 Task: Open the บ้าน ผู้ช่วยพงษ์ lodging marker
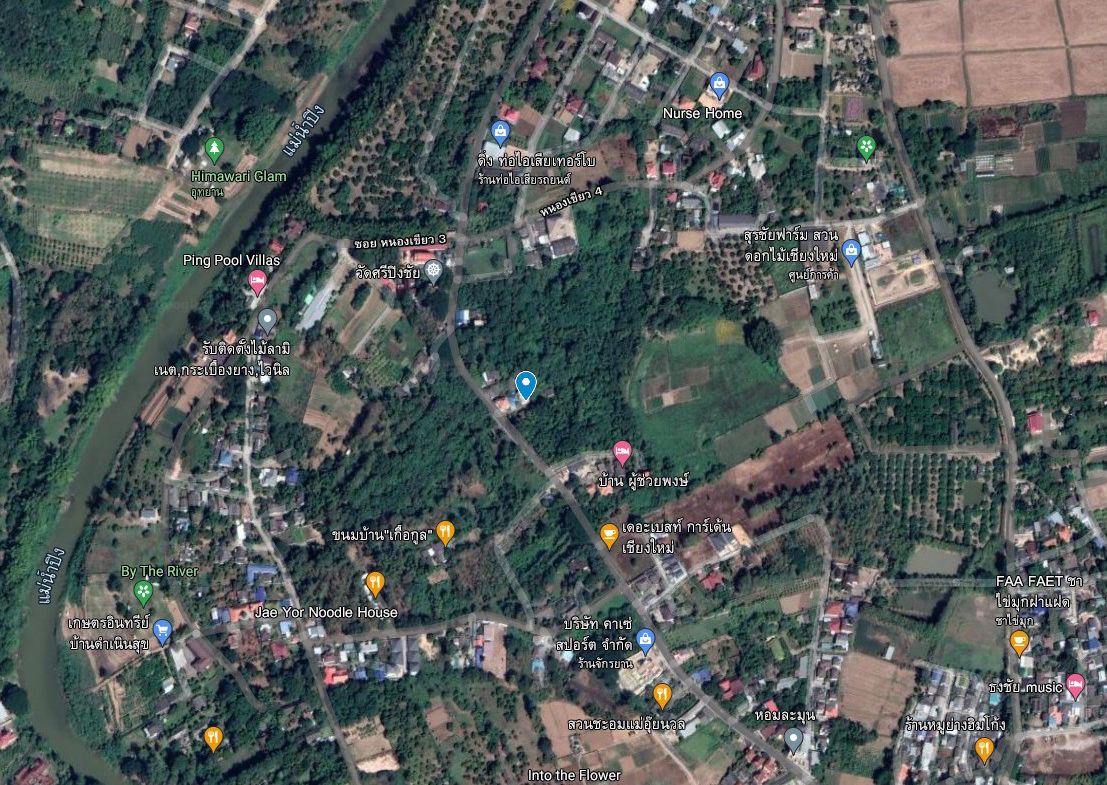coord(622,453)
